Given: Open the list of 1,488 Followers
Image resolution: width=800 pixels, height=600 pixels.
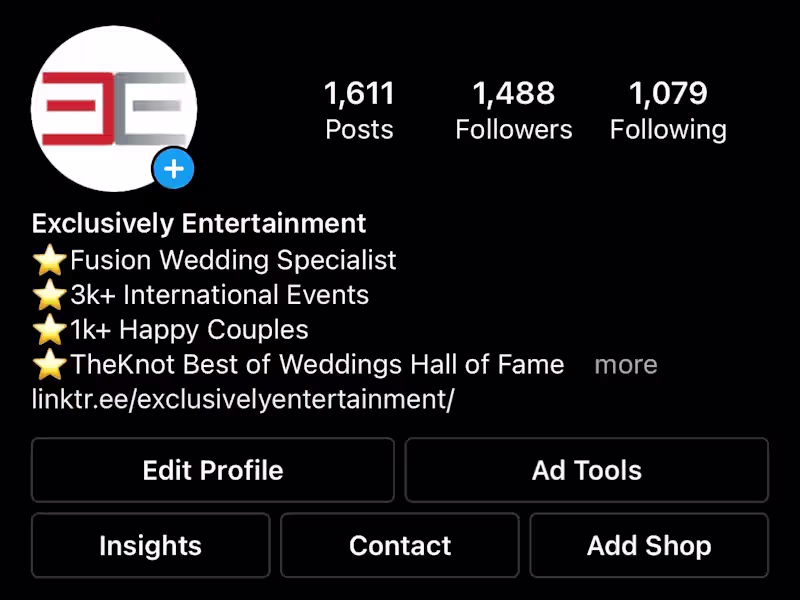Looking at the screenshot, I should (x=514, y=110).
